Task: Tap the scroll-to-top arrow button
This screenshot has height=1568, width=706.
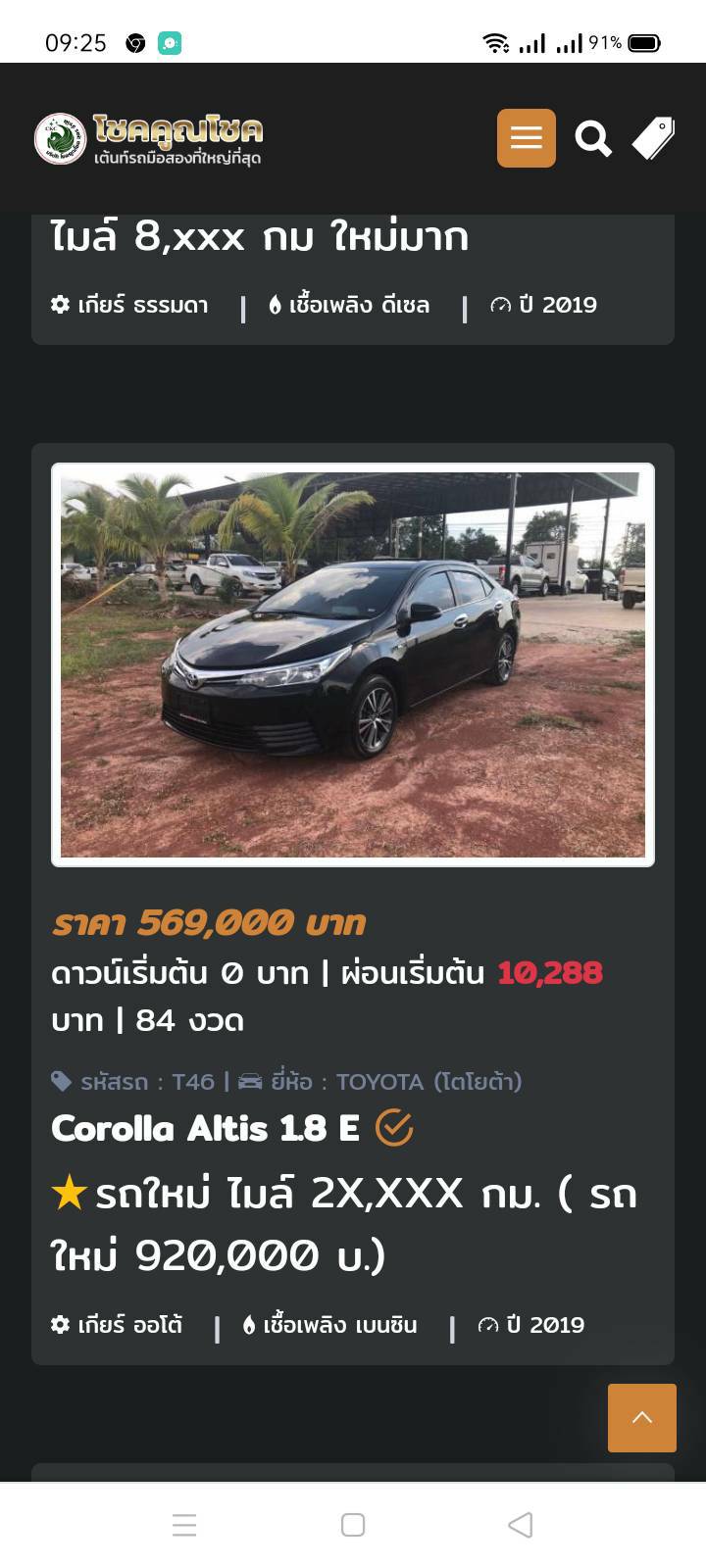Action: [x=641, y=1417]
